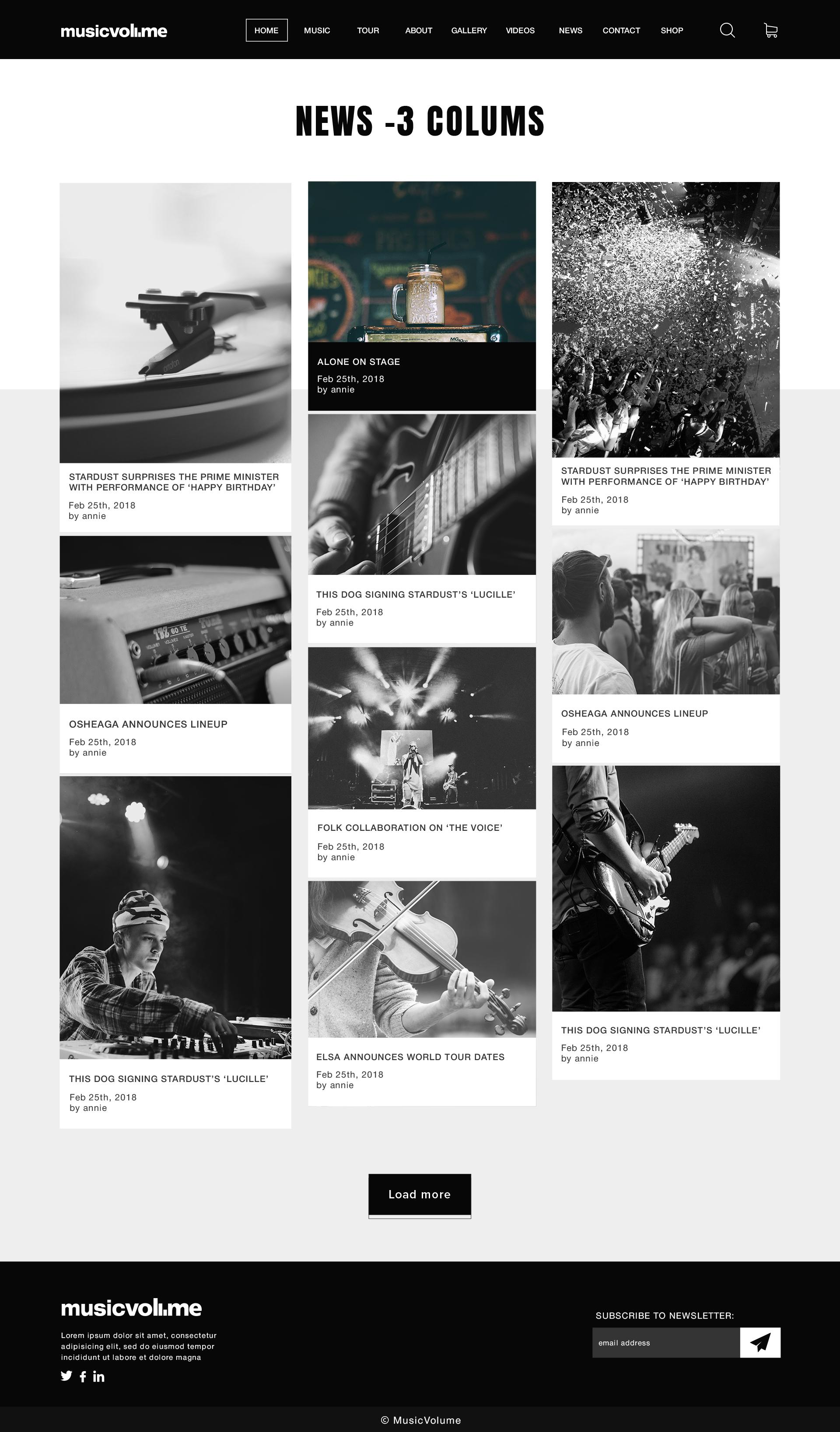Switch to Videos
Screen dimensions: 840x1432
(x=520, y=30)
